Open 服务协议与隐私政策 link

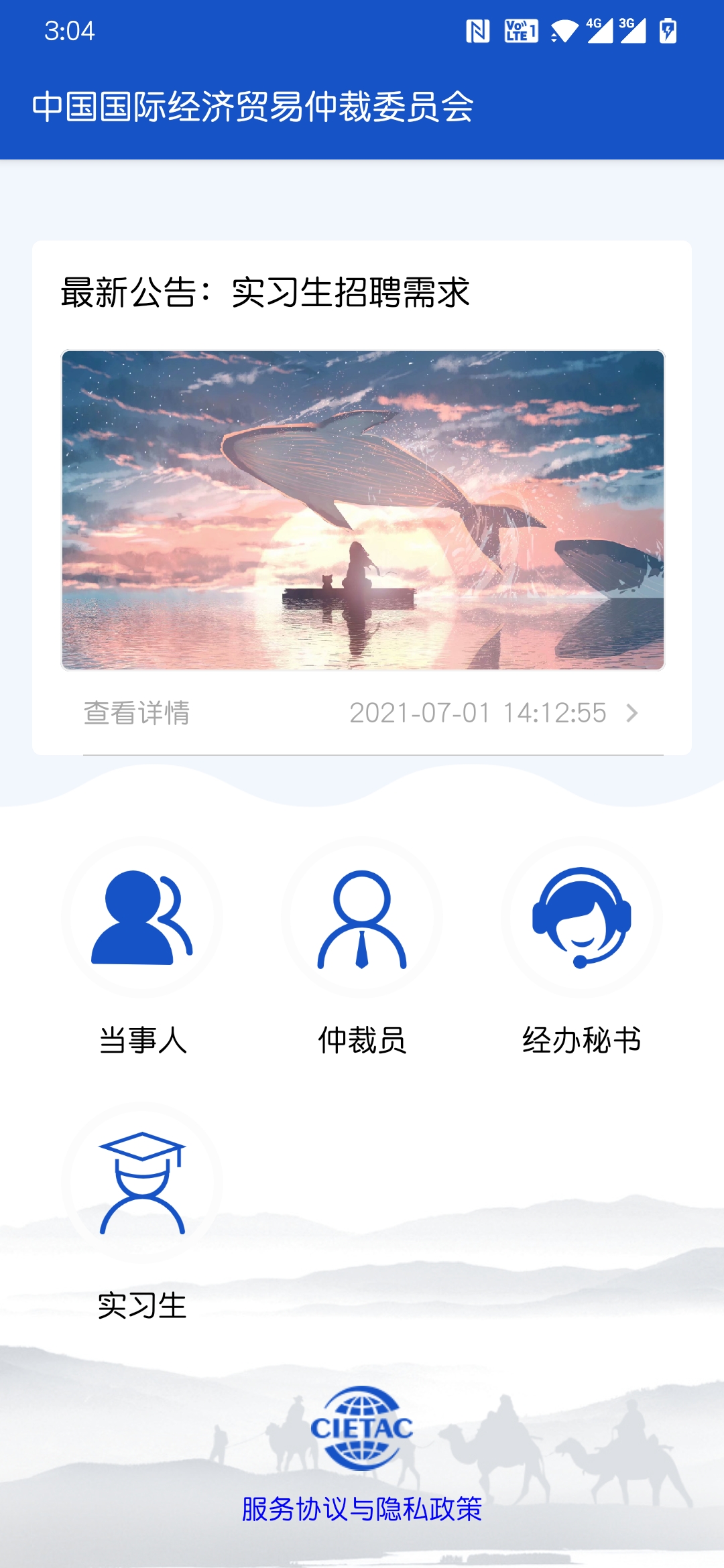click(x=362, y=1509)
